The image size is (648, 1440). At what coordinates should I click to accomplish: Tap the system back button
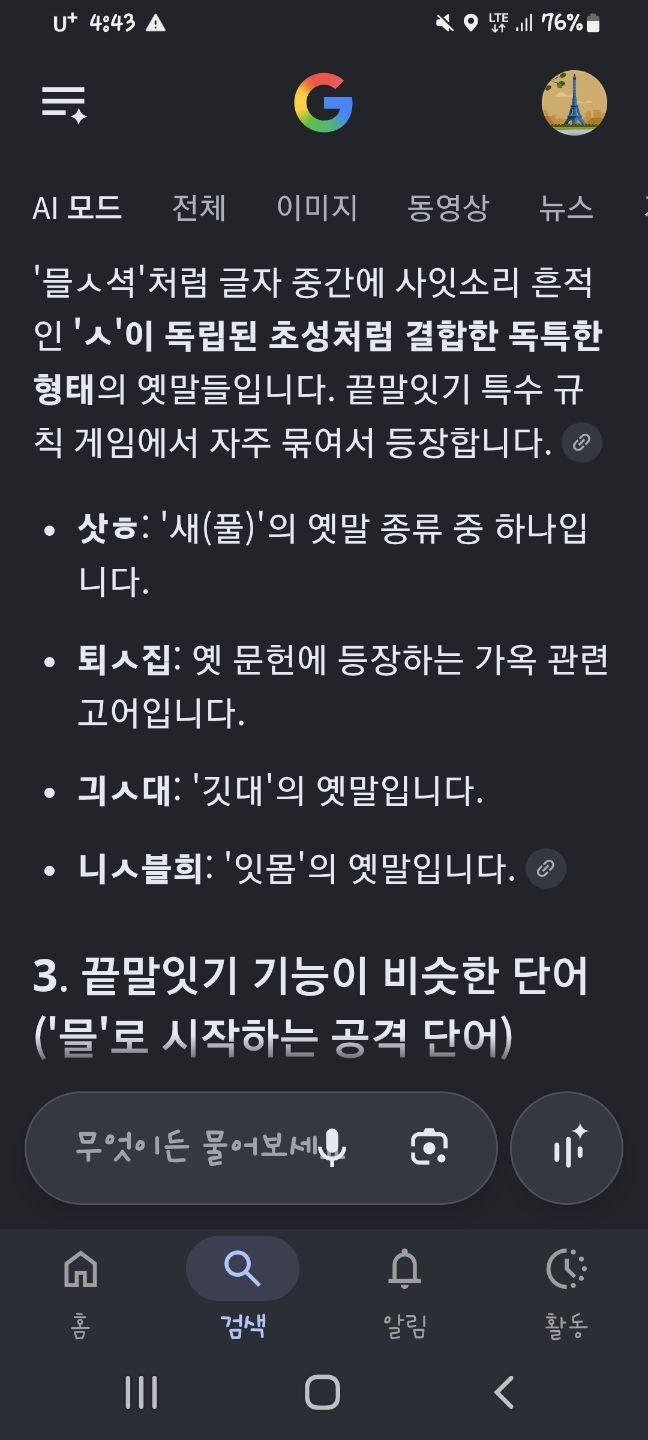[x=504, y=1392]
